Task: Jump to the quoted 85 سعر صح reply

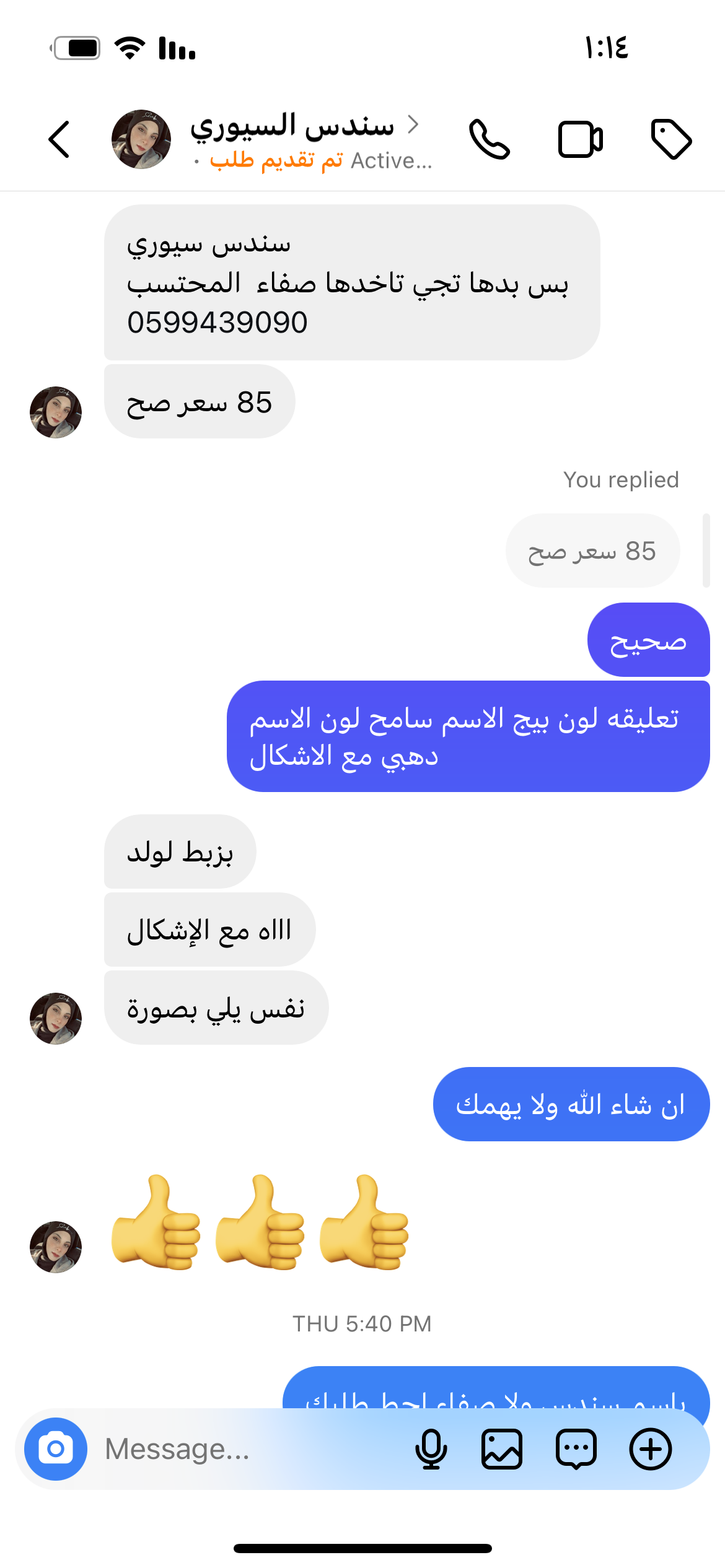Action: [x=592, y=551]
